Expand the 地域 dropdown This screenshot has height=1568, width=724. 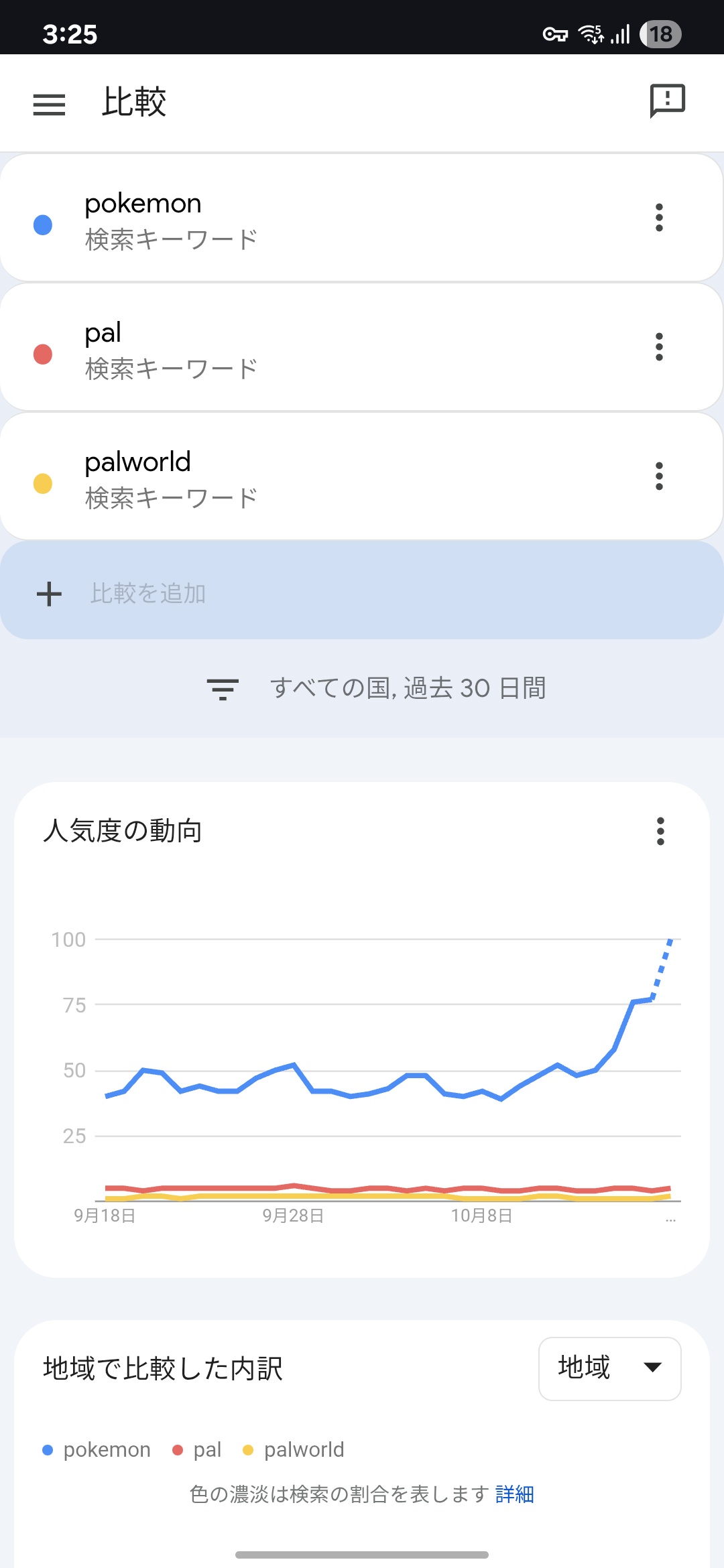click(609, 1368)
